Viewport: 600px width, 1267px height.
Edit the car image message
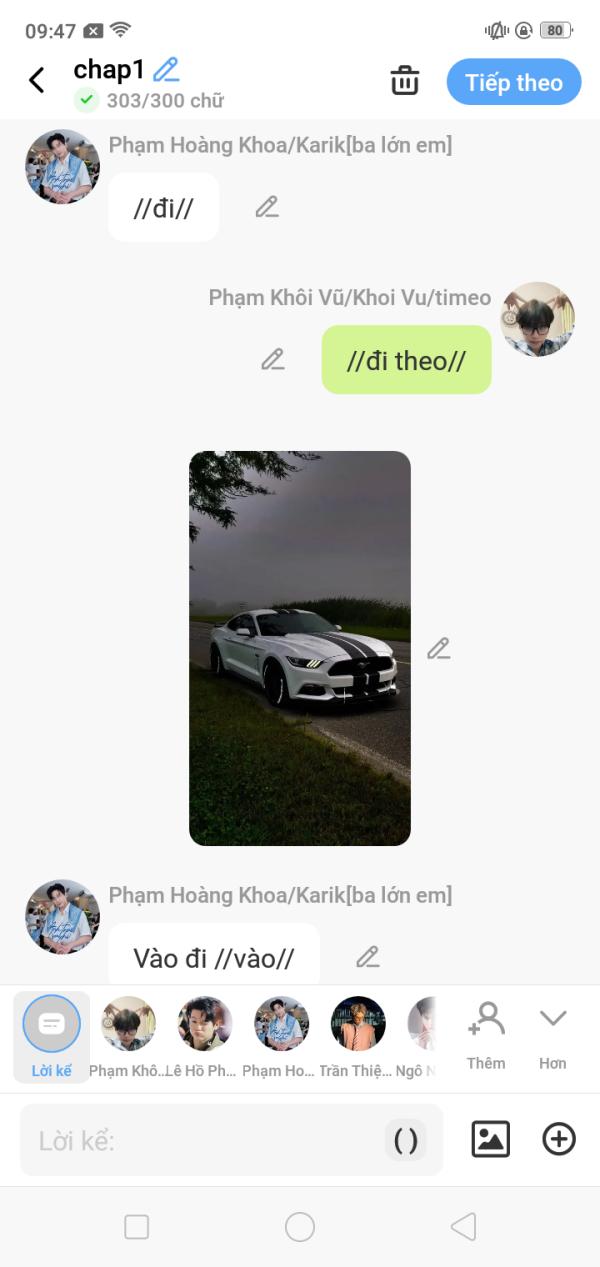[438, 648]
